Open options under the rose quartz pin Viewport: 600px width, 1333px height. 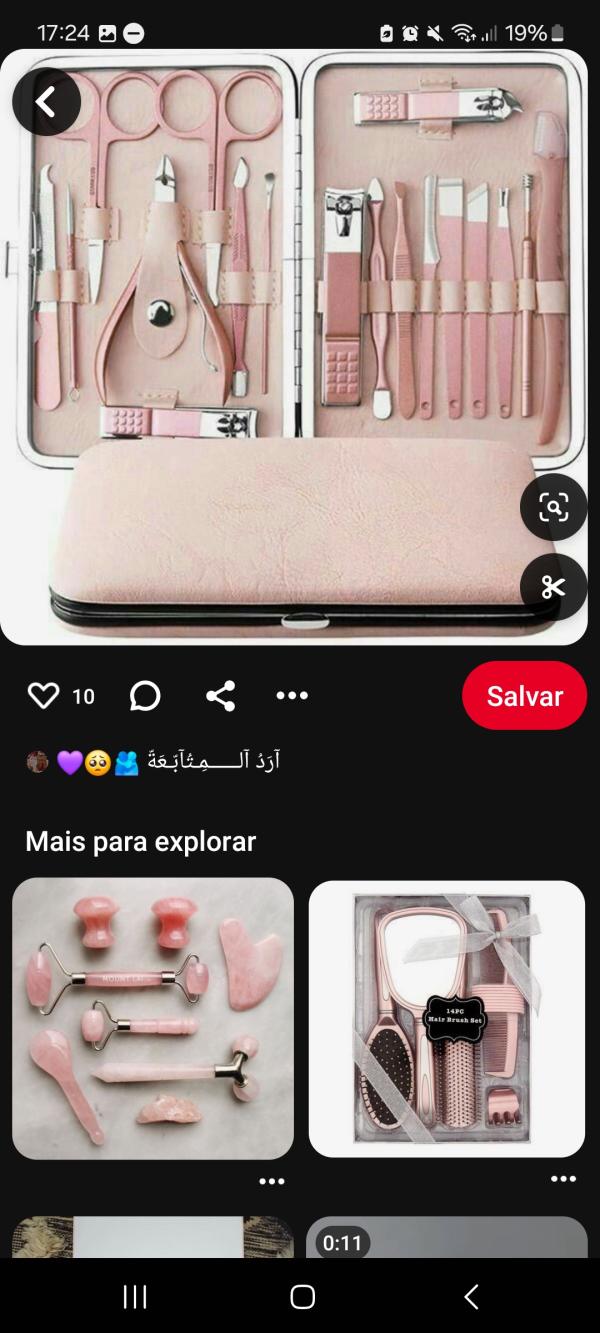tap(271, 1181)
